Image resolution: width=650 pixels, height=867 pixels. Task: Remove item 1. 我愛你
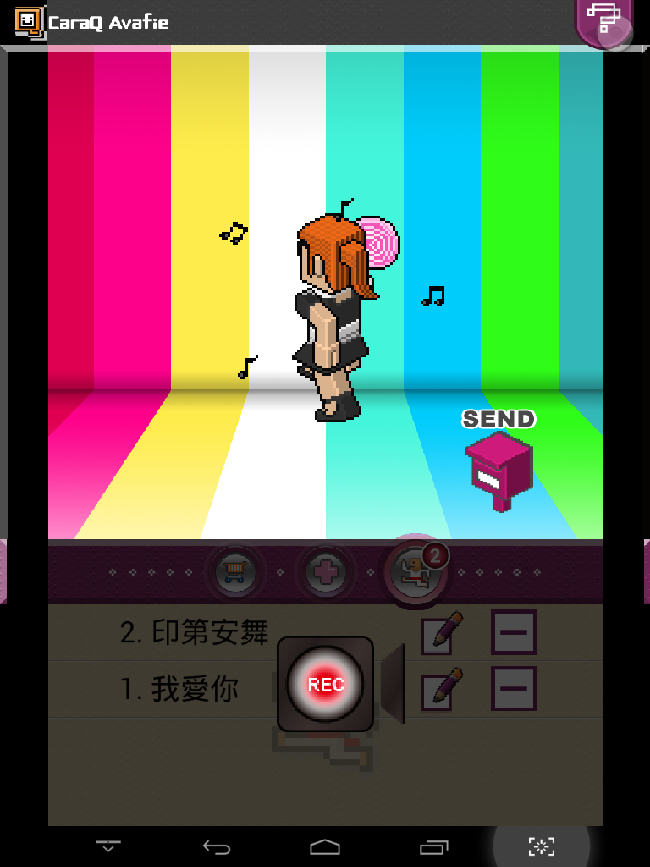point(514,688)
